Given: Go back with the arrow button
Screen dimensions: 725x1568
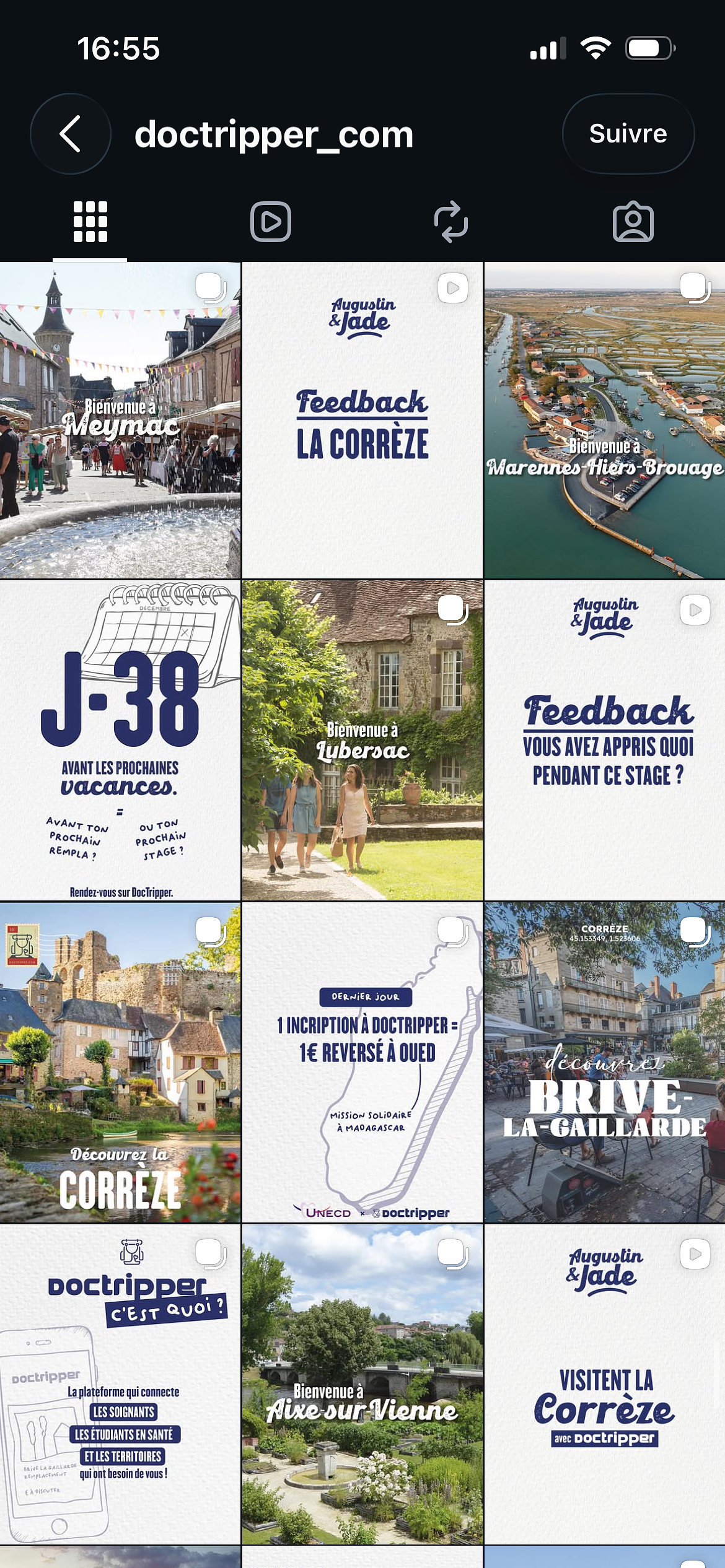Looking at the screenshot, I should 71,134.
